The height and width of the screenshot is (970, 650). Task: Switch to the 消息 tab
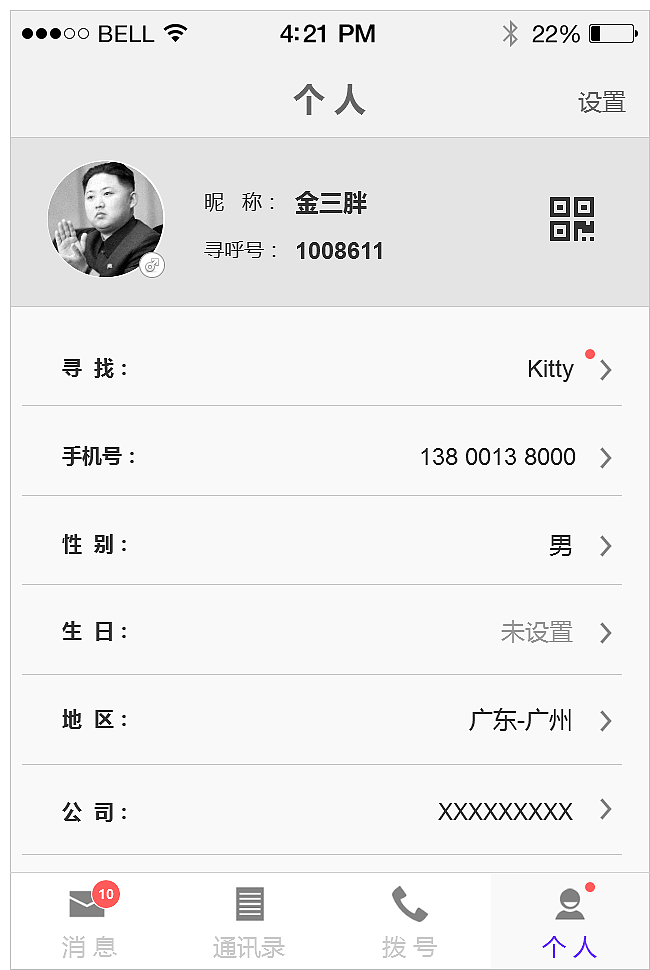tap(89, 922)
